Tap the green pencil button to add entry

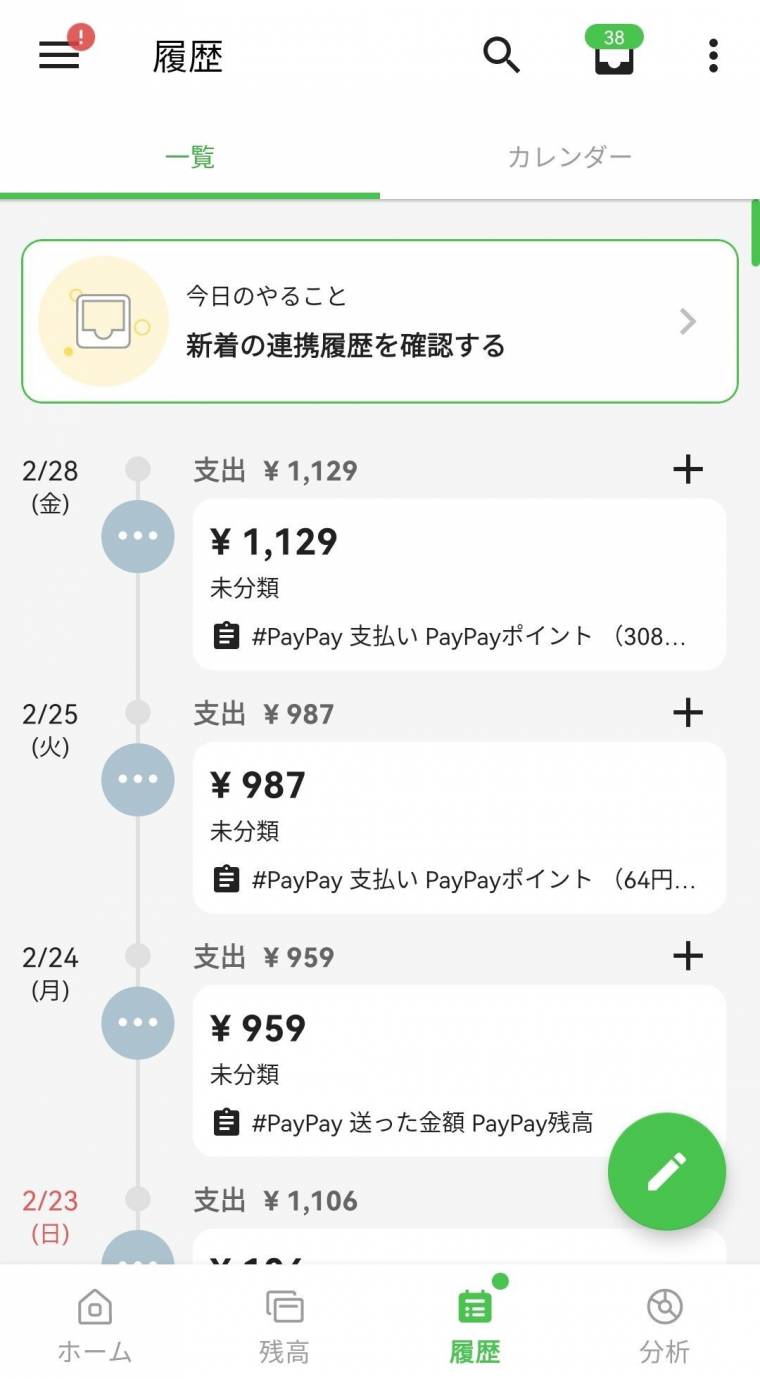coord(666,1171)
